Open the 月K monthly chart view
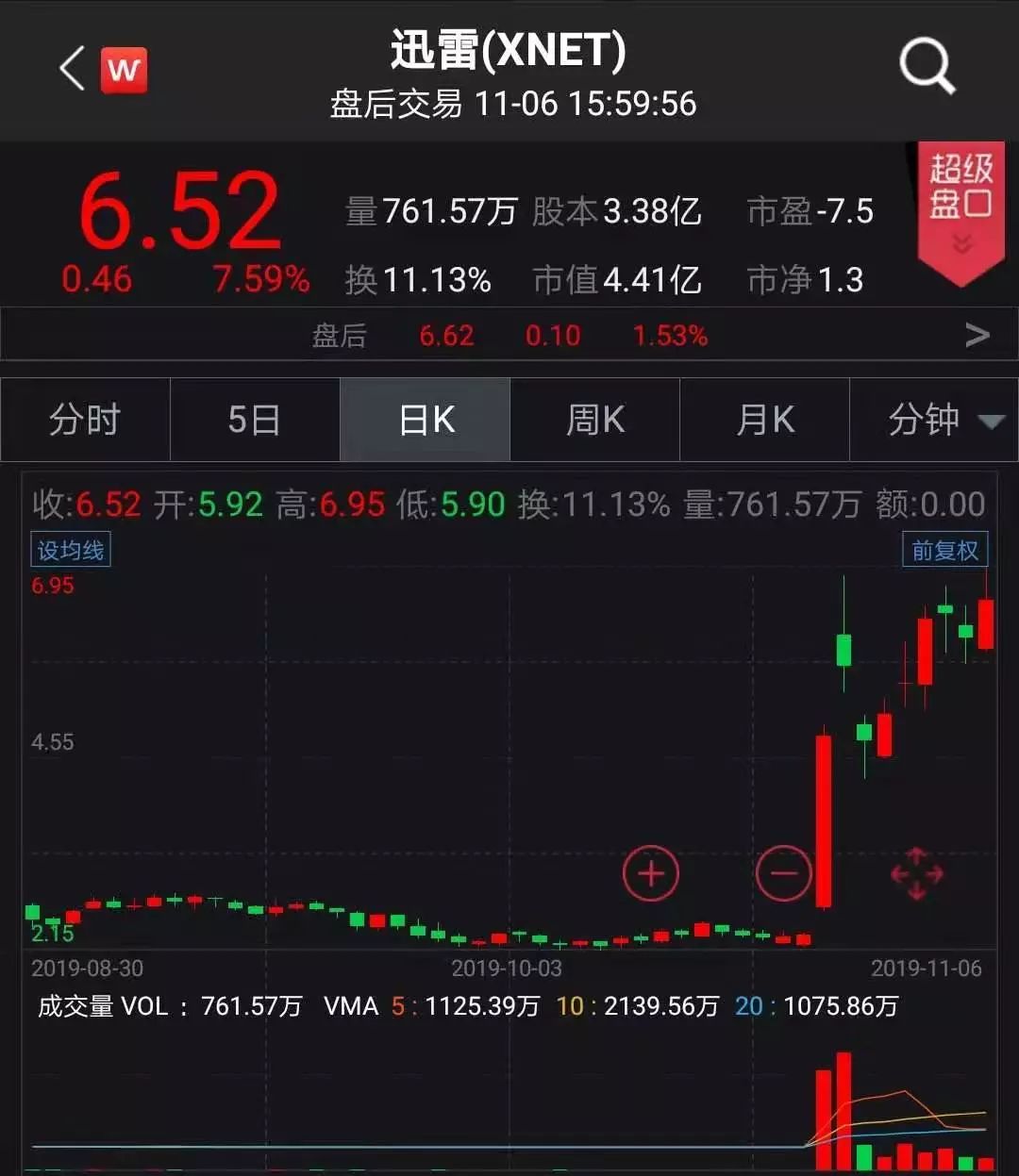 (x=764, y=420)
